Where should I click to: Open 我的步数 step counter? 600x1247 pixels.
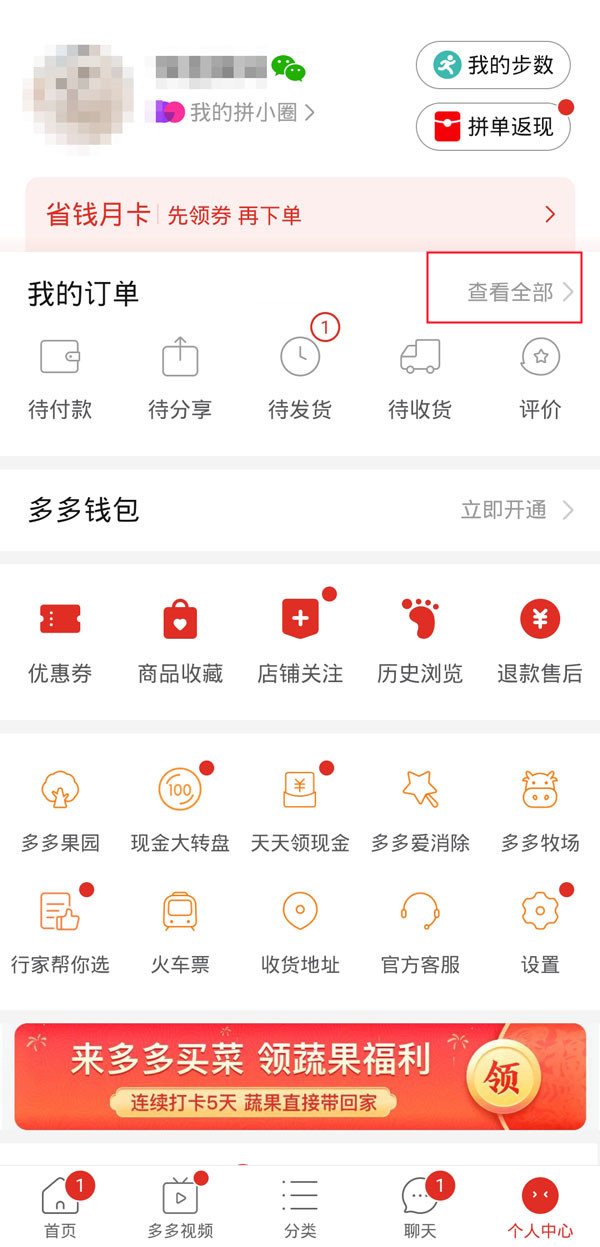point(492,66)
